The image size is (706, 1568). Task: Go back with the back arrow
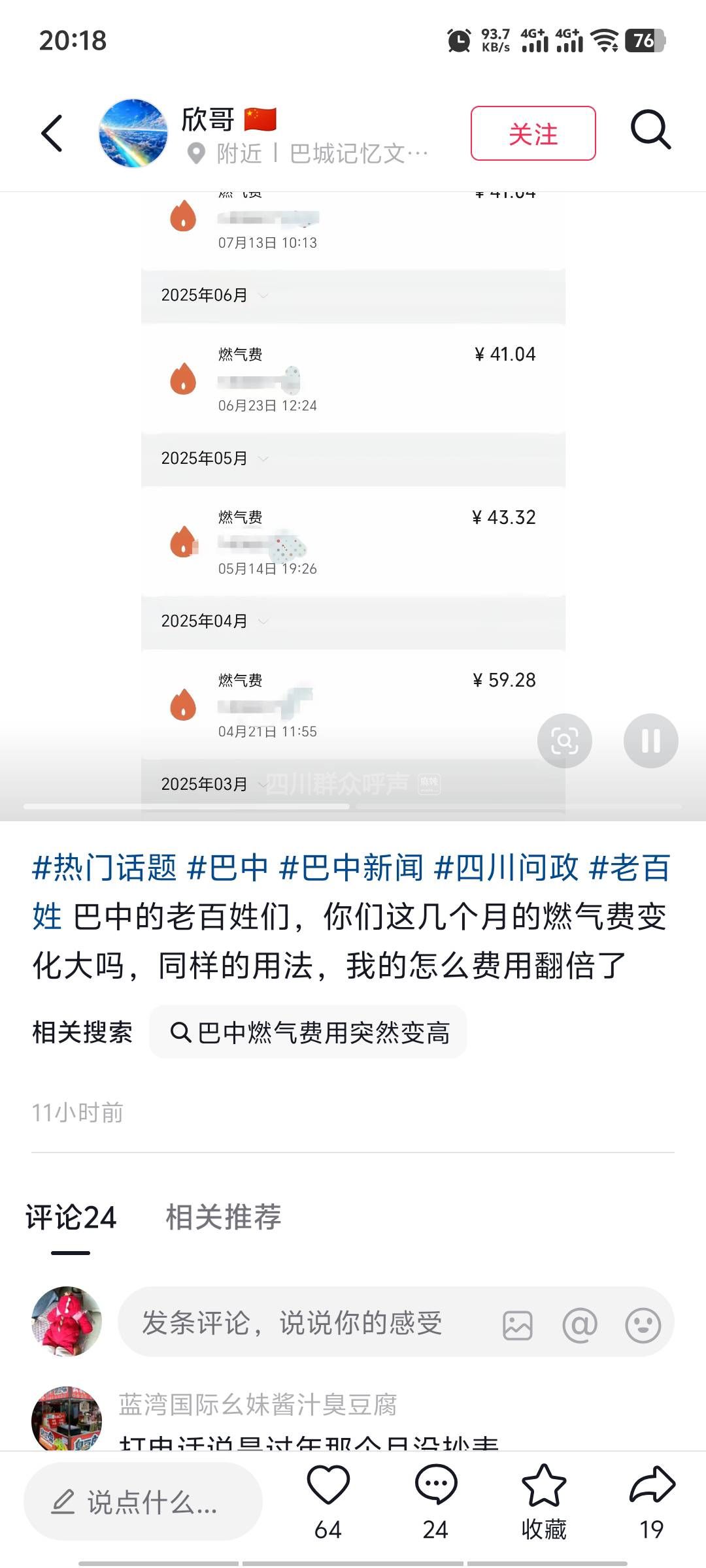[x=52, y=133]
